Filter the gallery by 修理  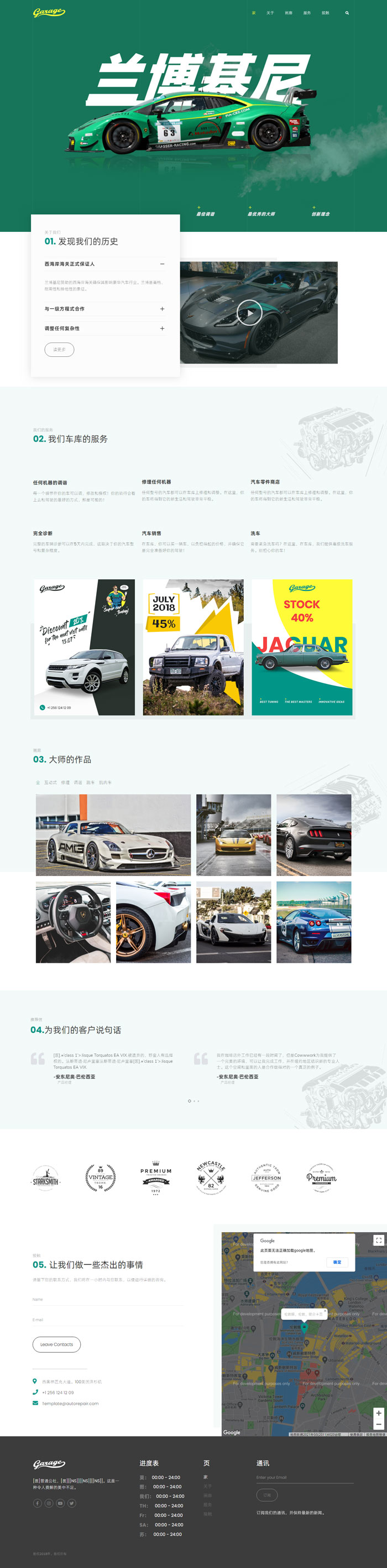click(x=65, y=783)
